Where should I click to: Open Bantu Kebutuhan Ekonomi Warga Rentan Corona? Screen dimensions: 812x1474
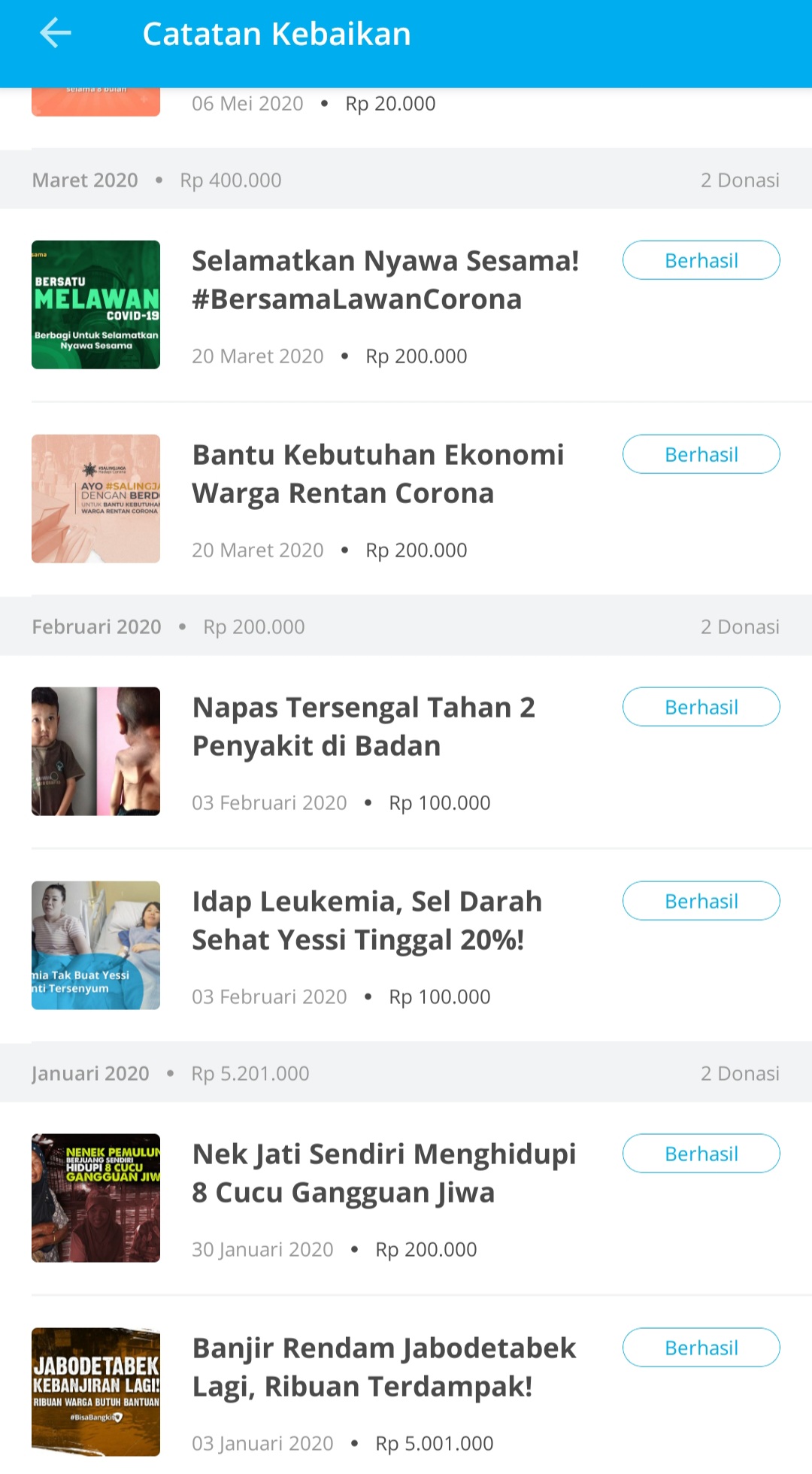[x=406, y=499]
